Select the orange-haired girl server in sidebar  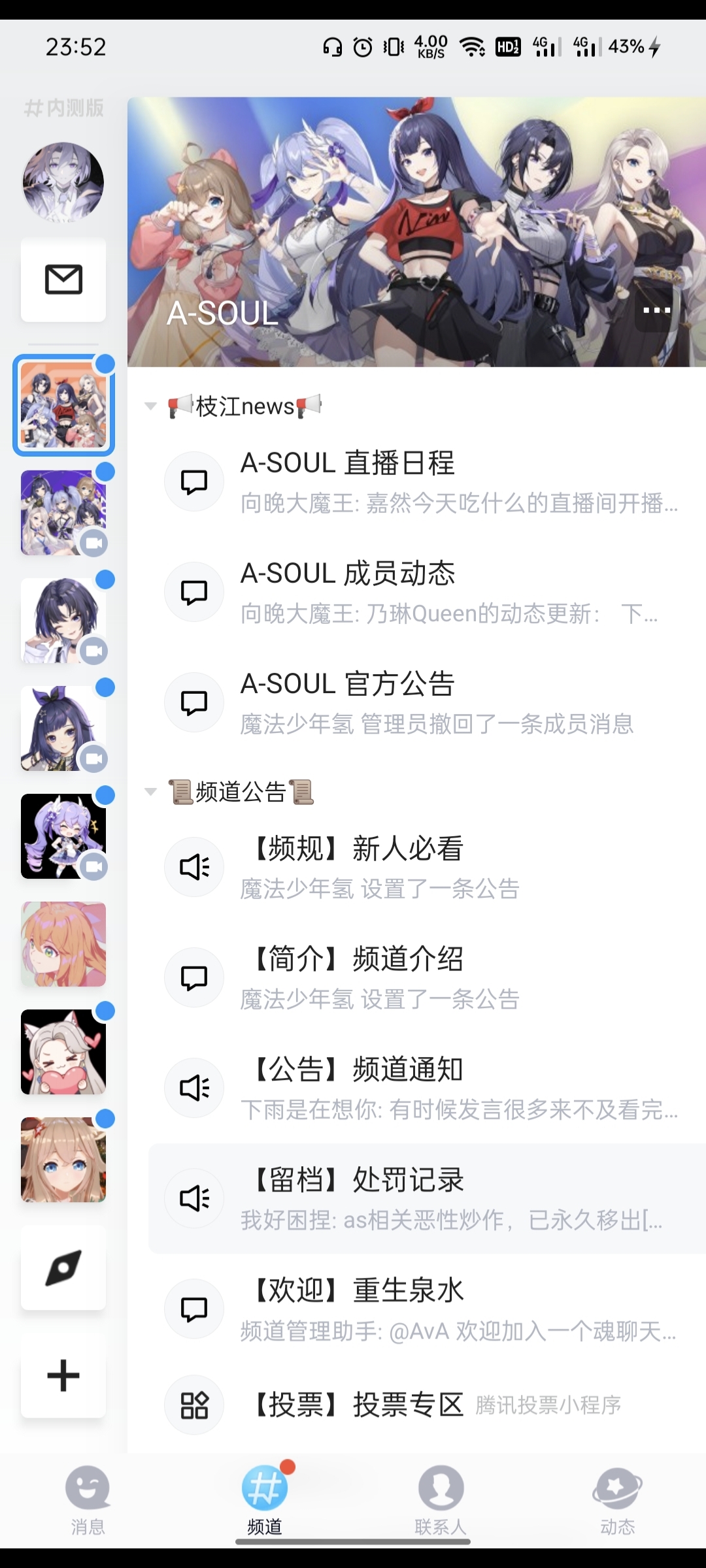63,944
